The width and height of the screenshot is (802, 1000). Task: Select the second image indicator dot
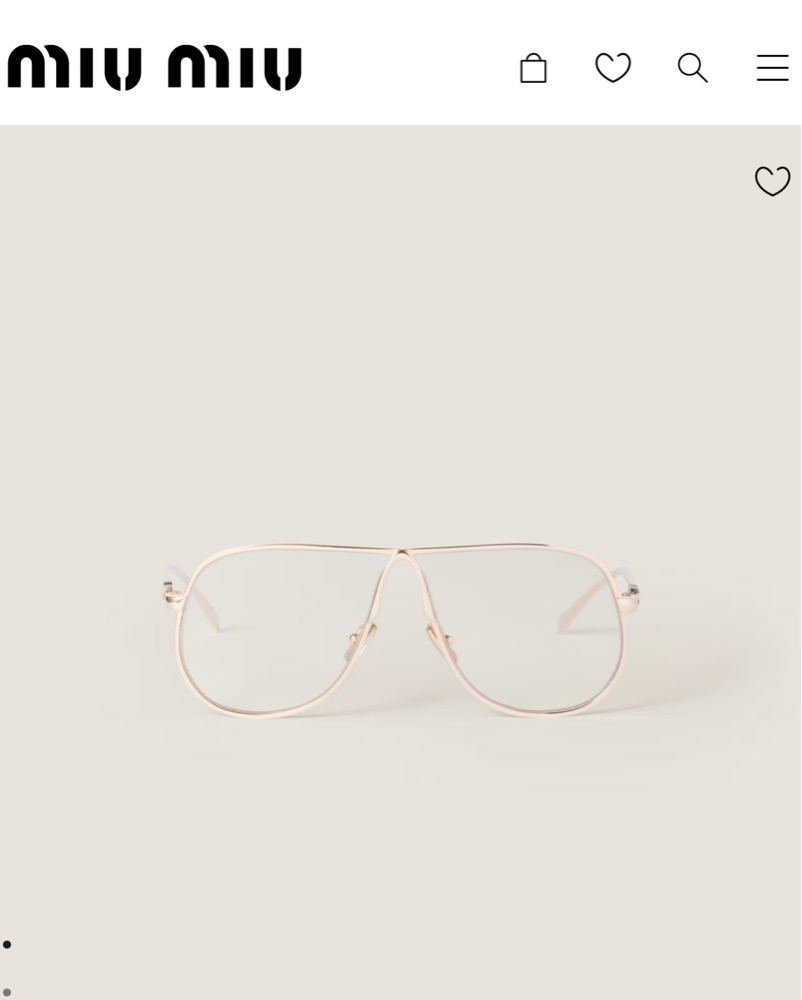click(x=7, y=992)
